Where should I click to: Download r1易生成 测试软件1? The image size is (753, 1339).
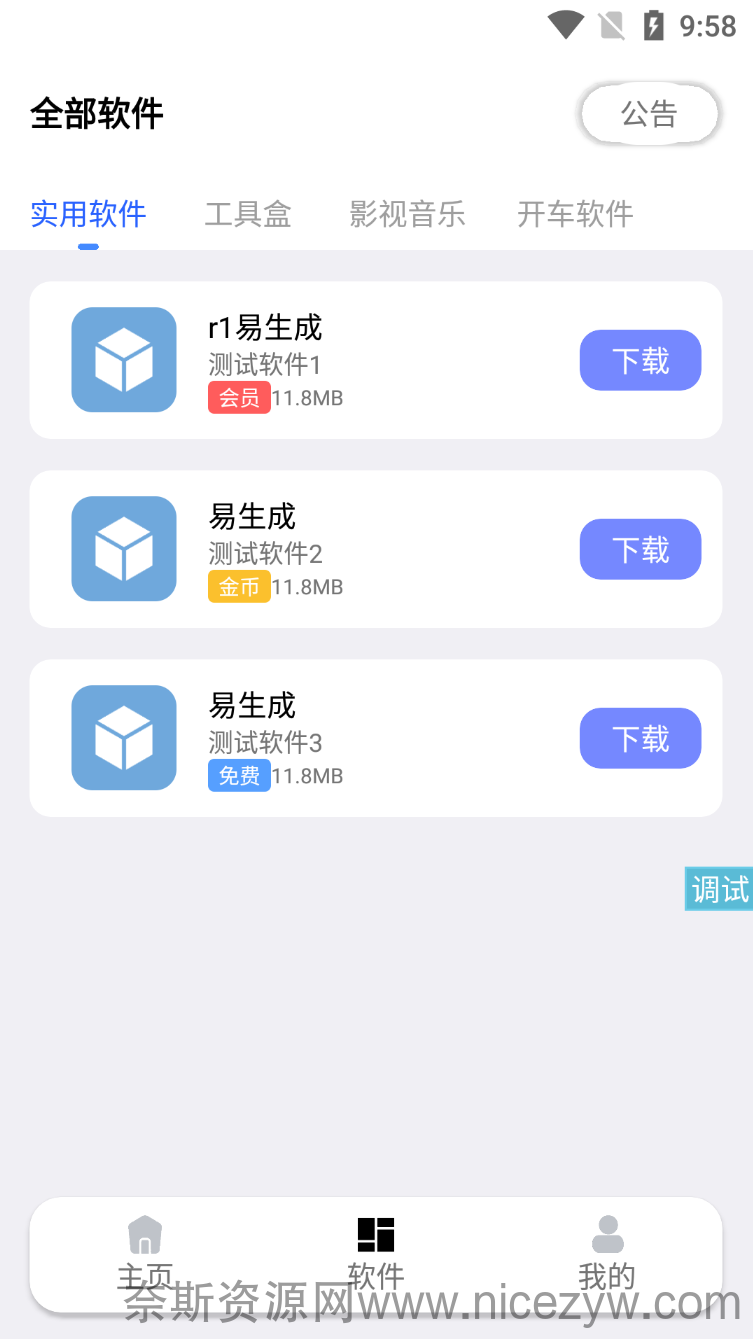click(x=640, y=360)
